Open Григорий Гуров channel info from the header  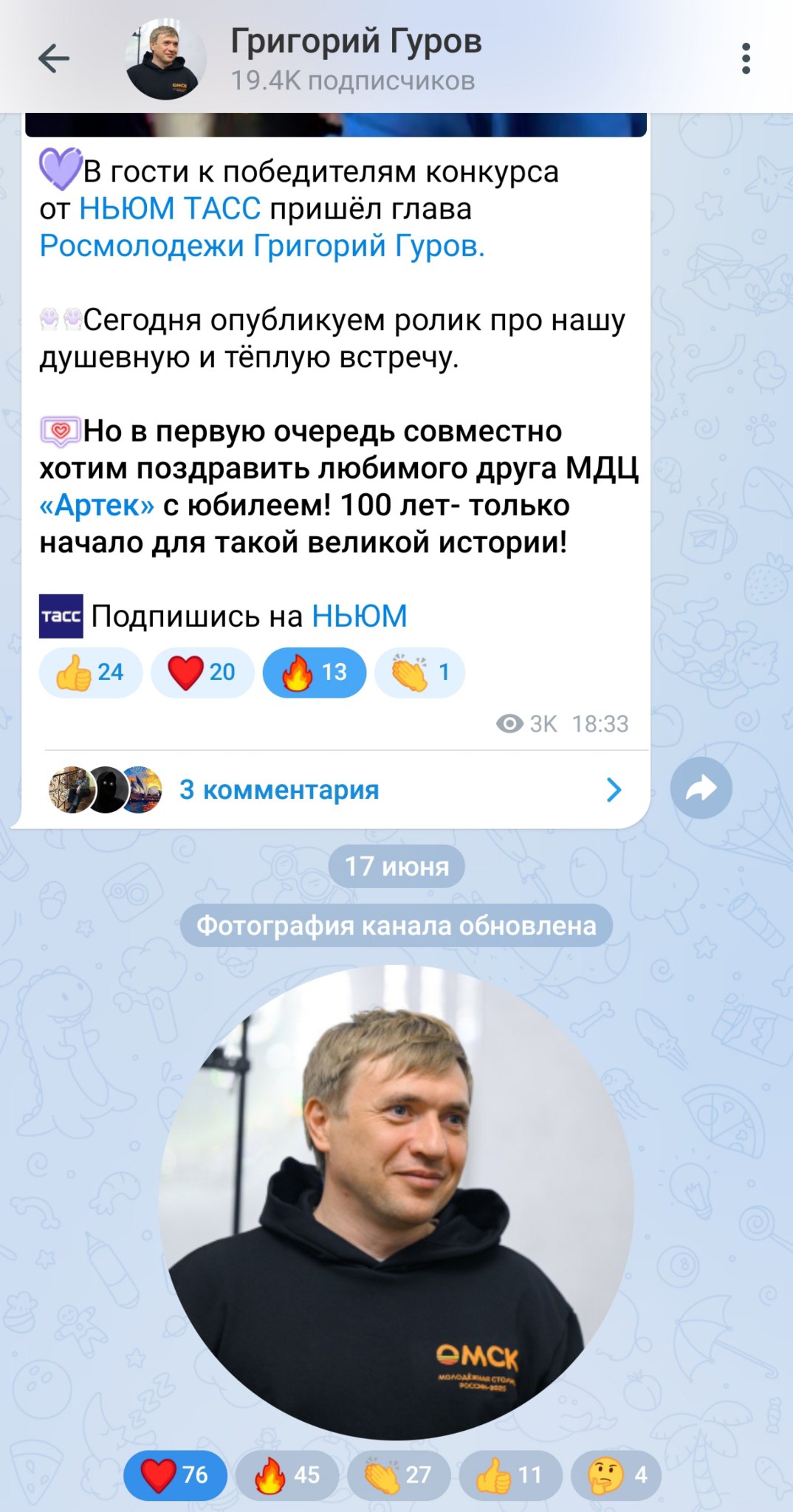(356, 58)
